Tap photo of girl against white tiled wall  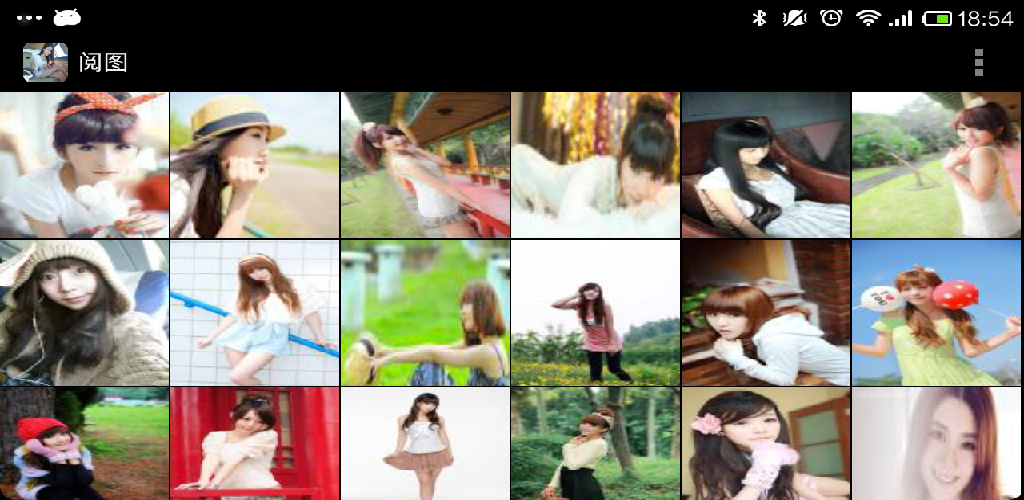click(x=255, y=313)
